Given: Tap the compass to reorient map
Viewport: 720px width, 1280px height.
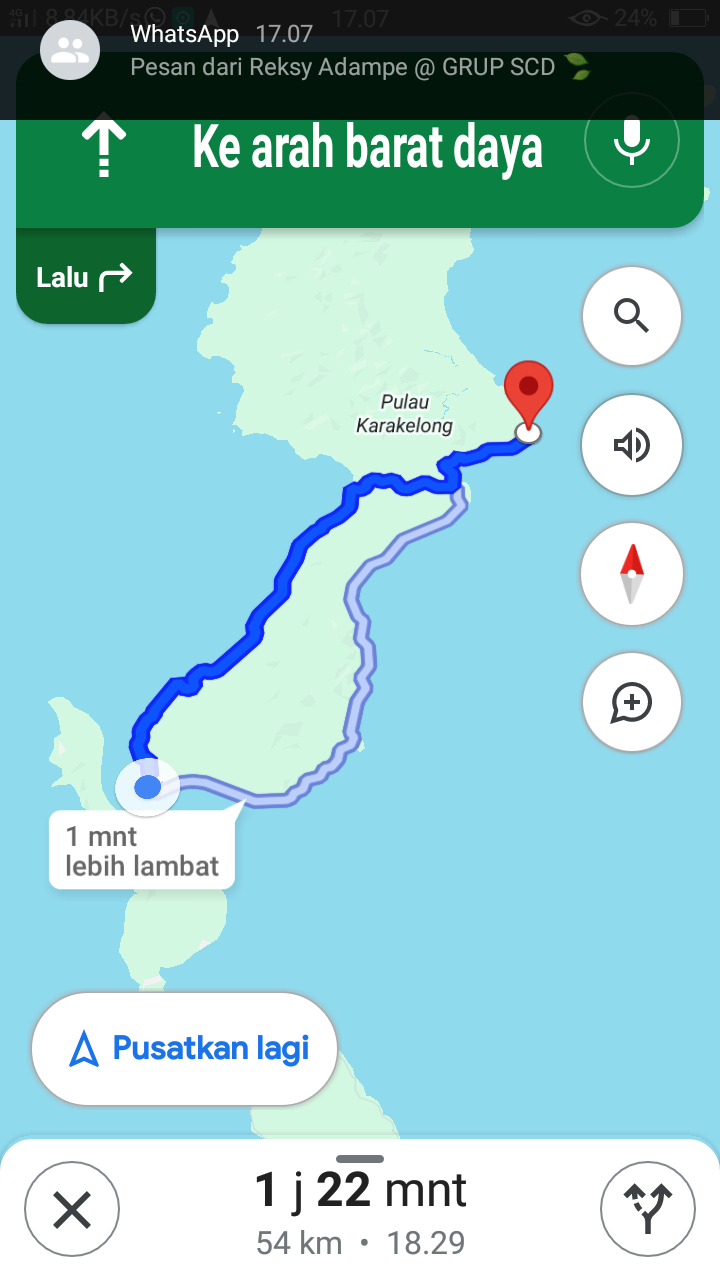Looking at the screenshot, I should pos(632,574).
